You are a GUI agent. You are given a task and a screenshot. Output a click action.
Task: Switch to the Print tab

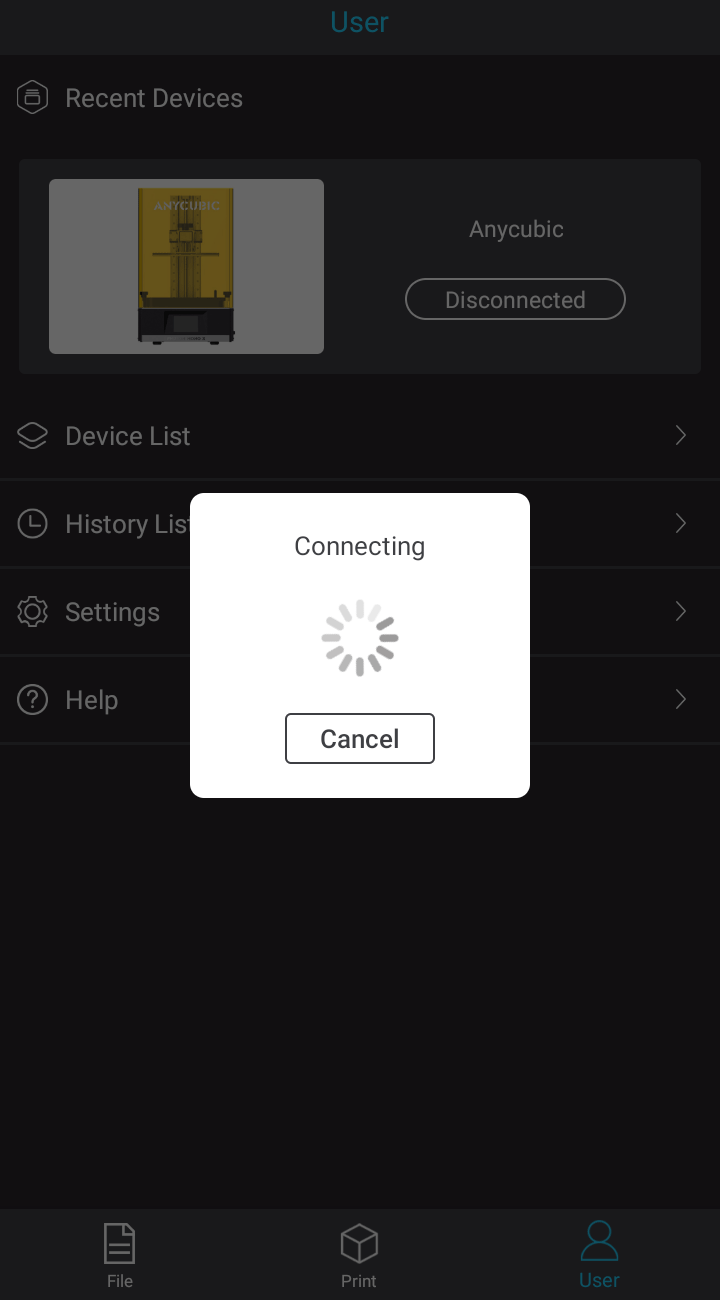click(360, 1255)
